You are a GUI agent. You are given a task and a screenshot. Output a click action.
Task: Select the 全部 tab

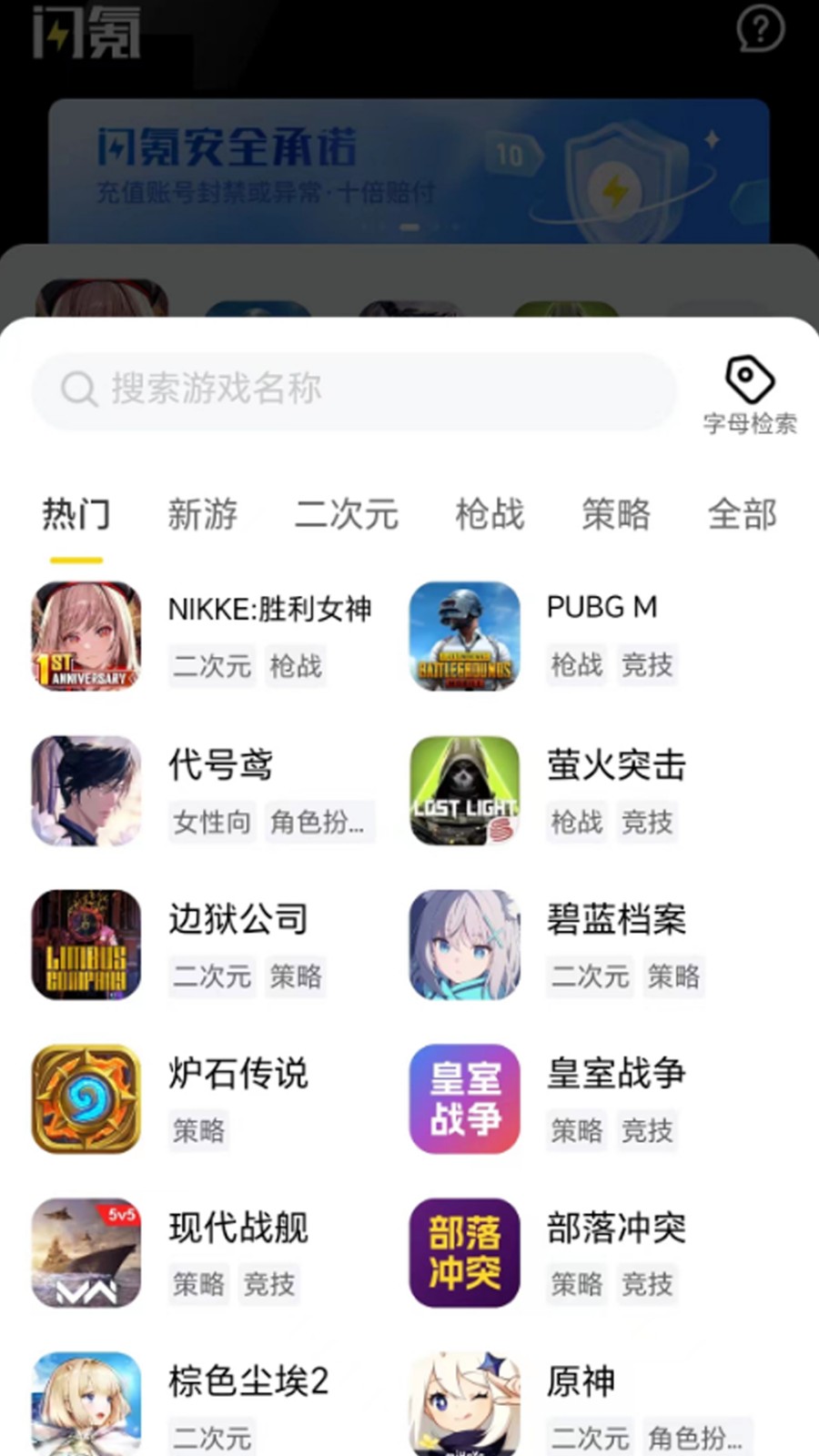(743, 515)
